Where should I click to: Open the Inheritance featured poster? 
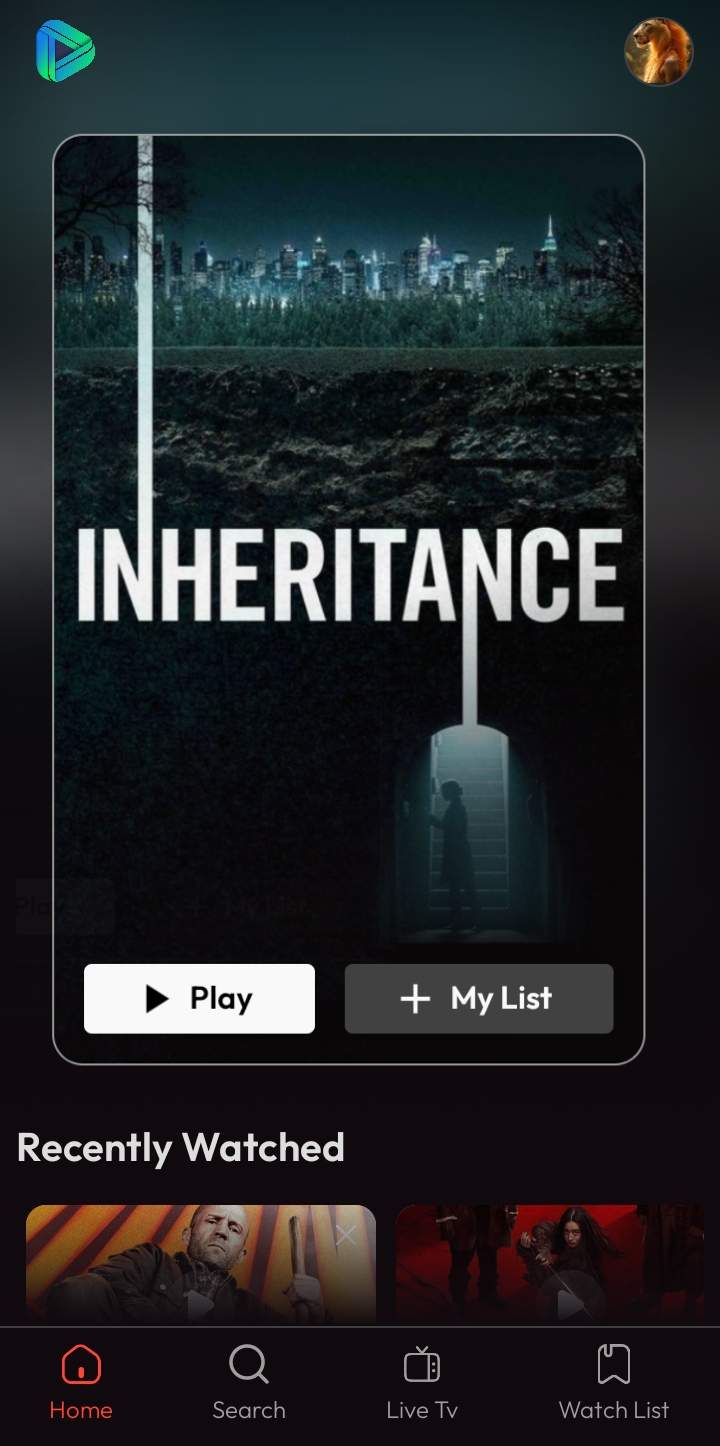(x=348, y=540)
